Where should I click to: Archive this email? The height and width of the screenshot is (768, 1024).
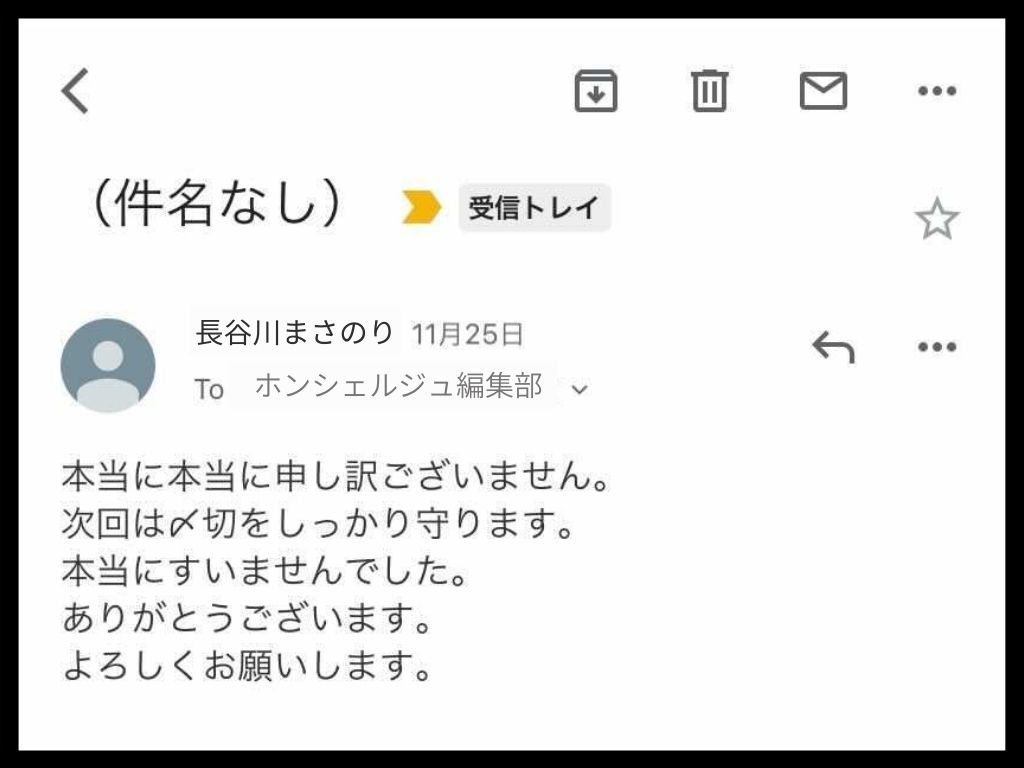pos(596,91)
